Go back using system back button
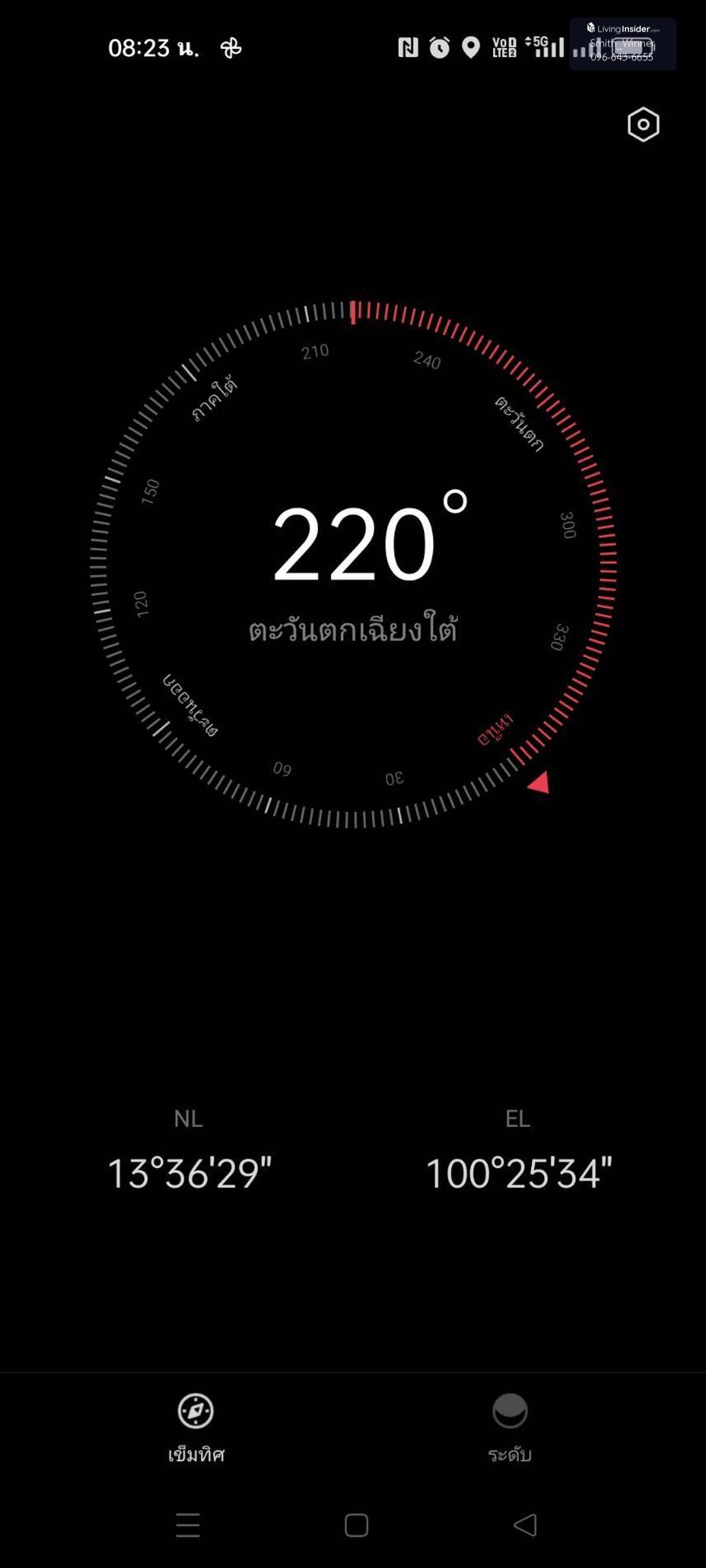Screen dimensions: 706x1568 point(525,1524)
